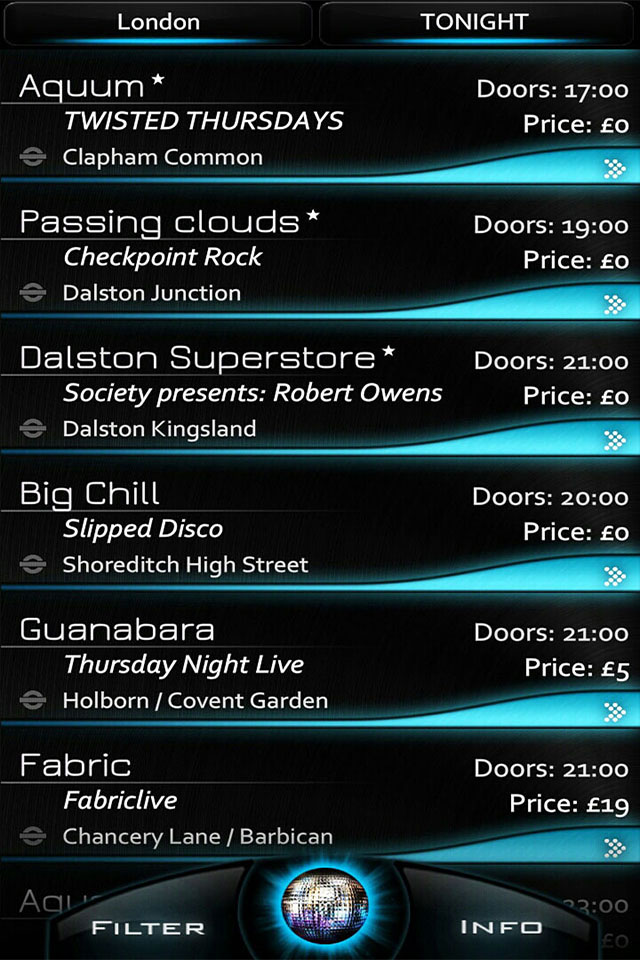Open the London city selector
Screen dimensions: 640x960
158,22
